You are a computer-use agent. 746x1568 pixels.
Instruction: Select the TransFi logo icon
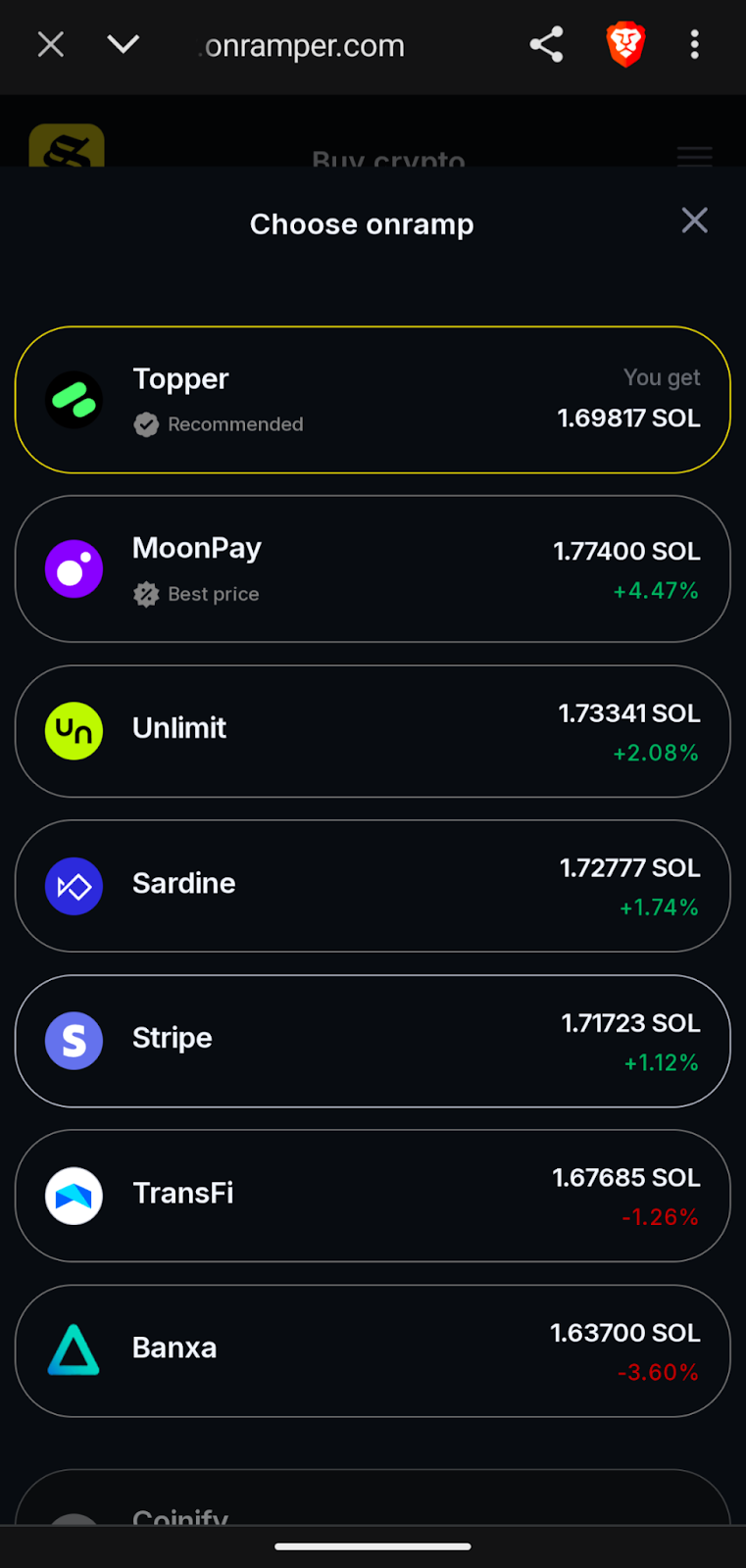tap(74, 1195)
